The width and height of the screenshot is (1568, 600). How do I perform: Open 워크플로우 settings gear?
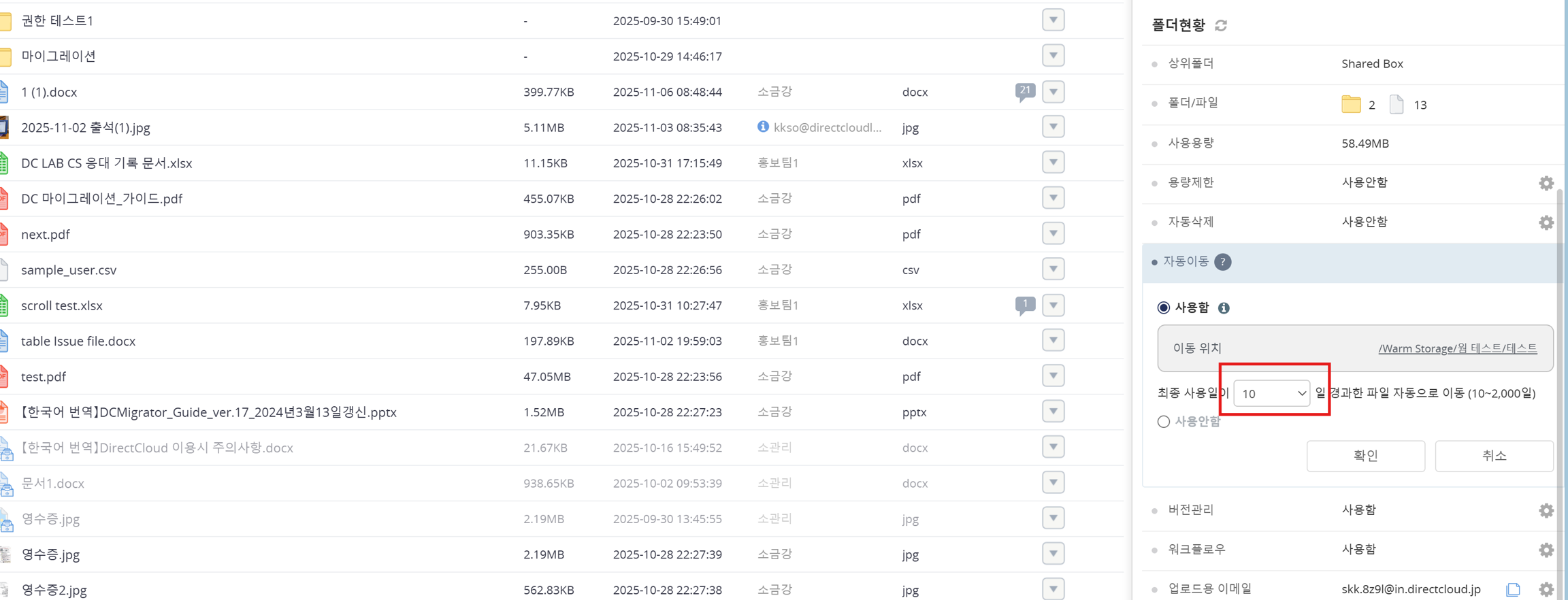[x=1546, y=550]
